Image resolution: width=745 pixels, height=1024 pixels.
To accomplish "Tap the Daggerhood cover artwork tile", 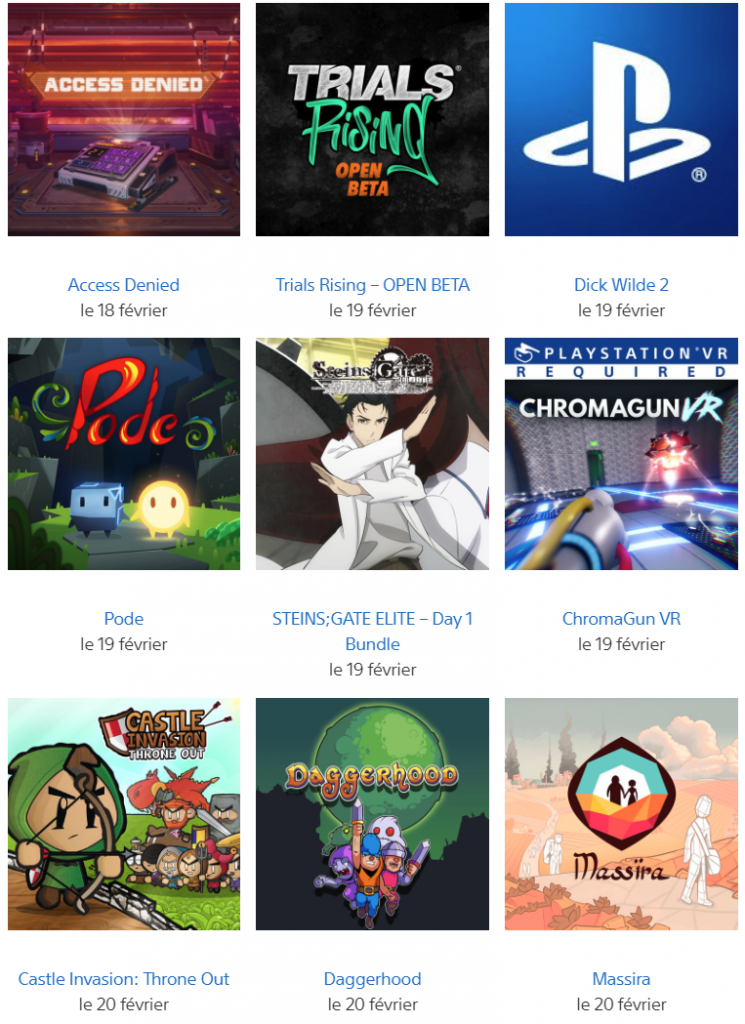I will click(372, 814).
